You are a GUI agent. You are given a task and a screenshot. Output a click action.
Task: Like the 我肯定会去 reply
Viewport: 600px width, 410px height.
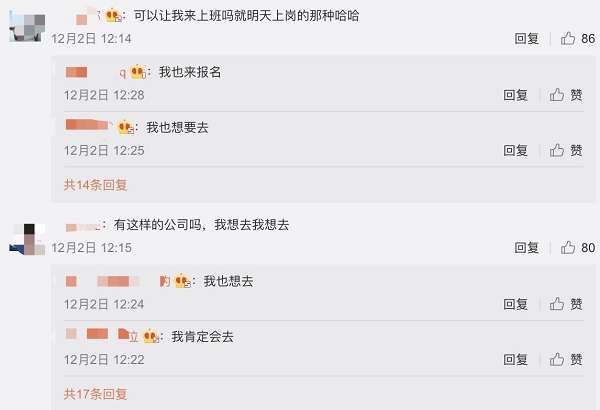(x=566, y=359)
